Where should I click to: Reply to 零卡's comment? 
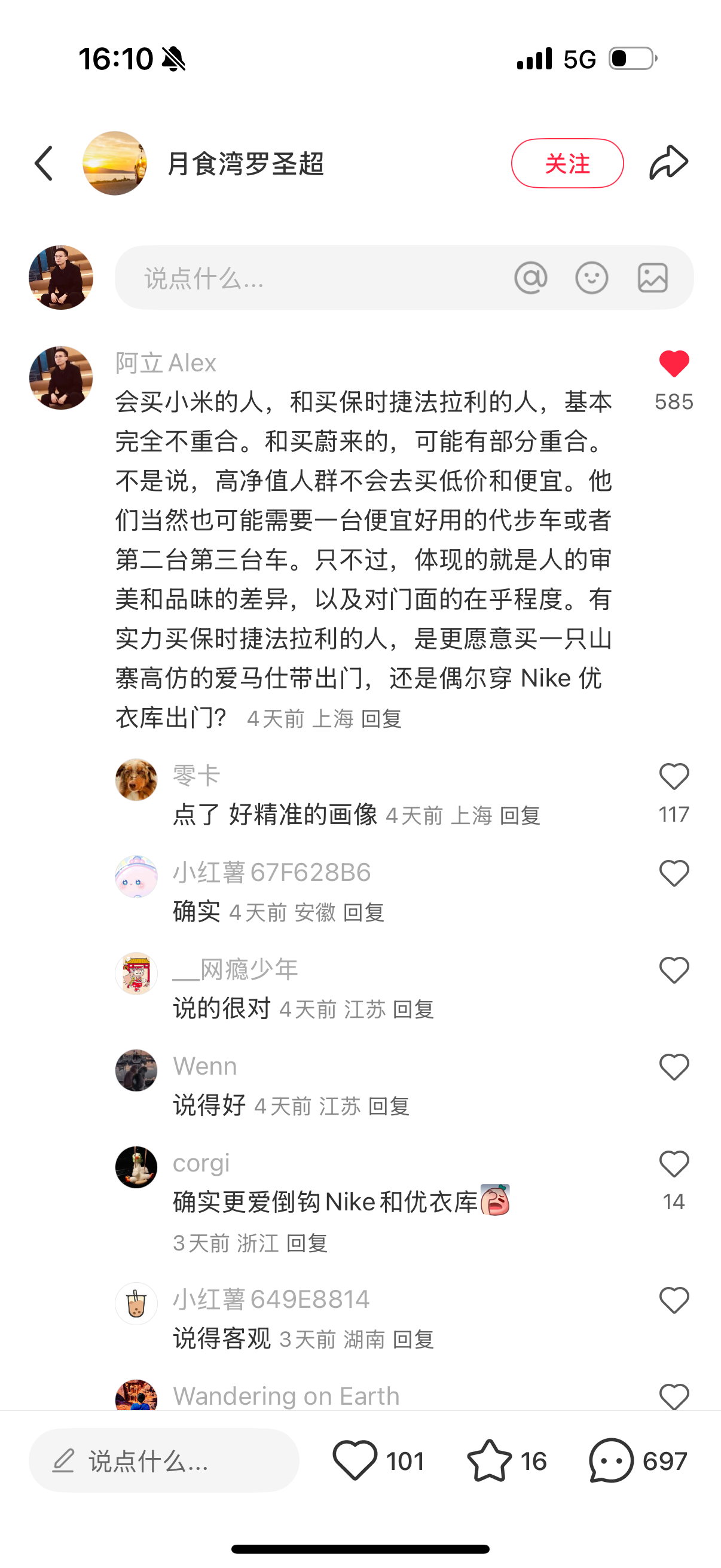pyautogui.click(x=520, y=816)
